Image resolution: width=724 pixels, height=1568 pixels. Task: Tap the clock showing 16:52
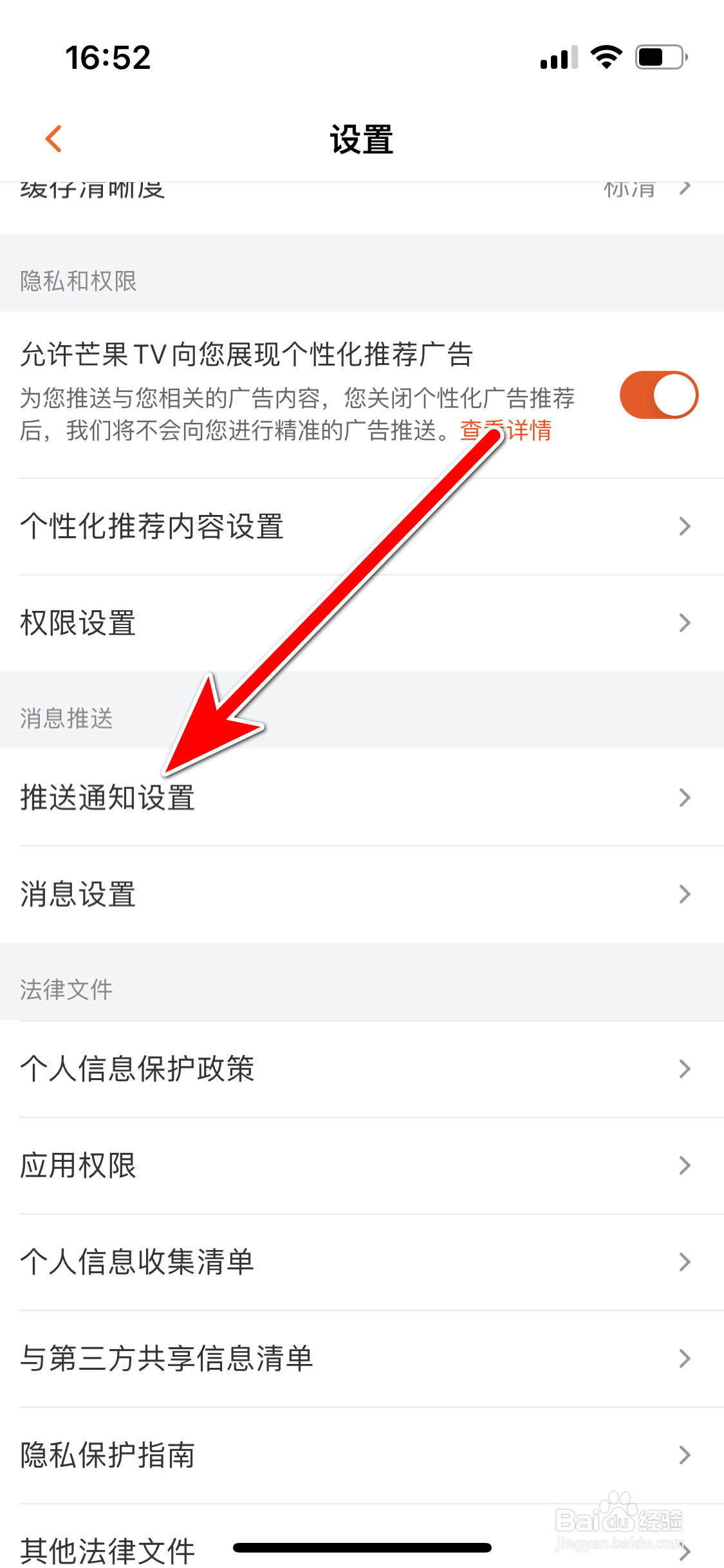coord(108,58)
